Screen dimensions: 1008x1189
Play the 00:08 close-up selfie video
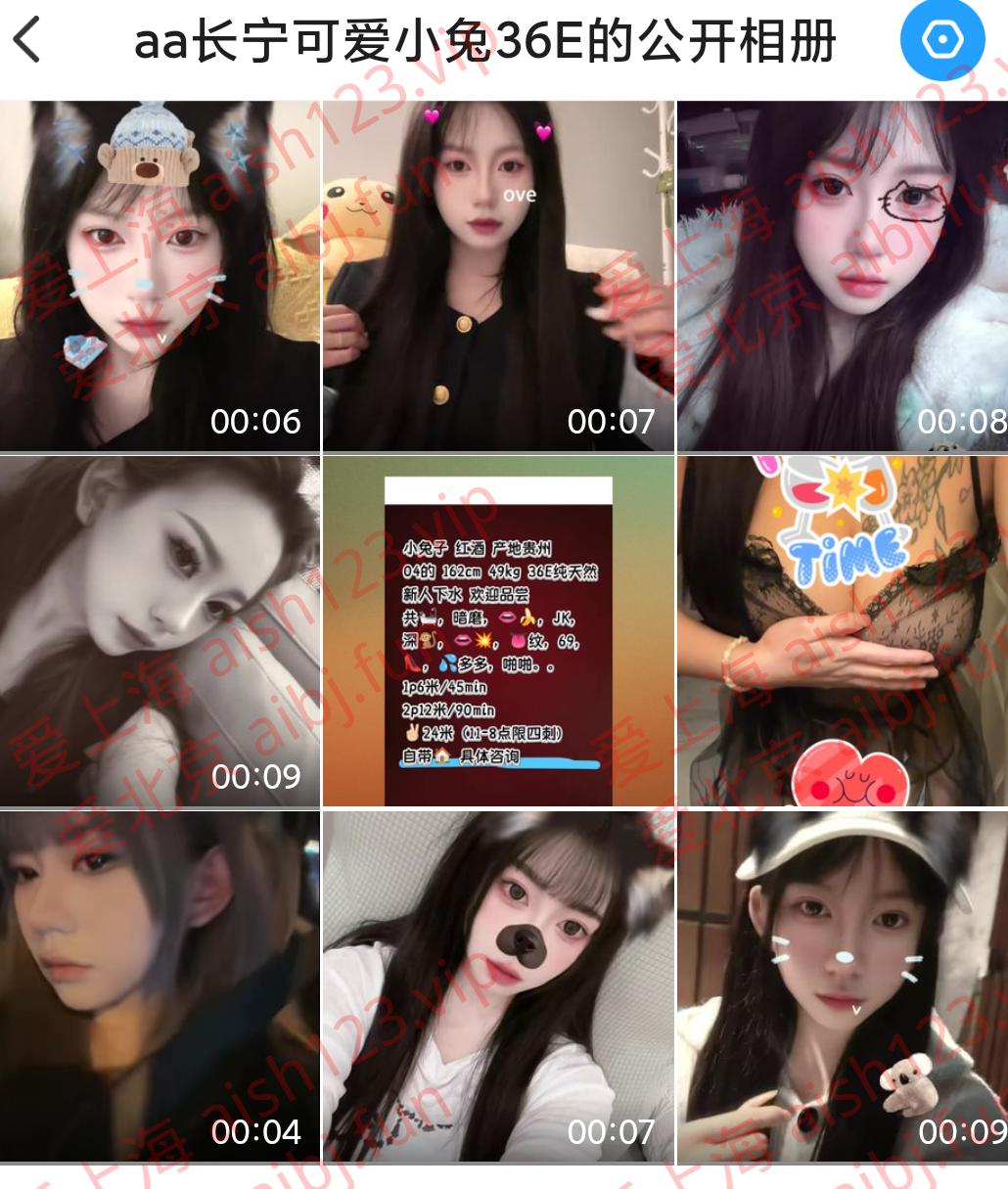tap(842, 272)
